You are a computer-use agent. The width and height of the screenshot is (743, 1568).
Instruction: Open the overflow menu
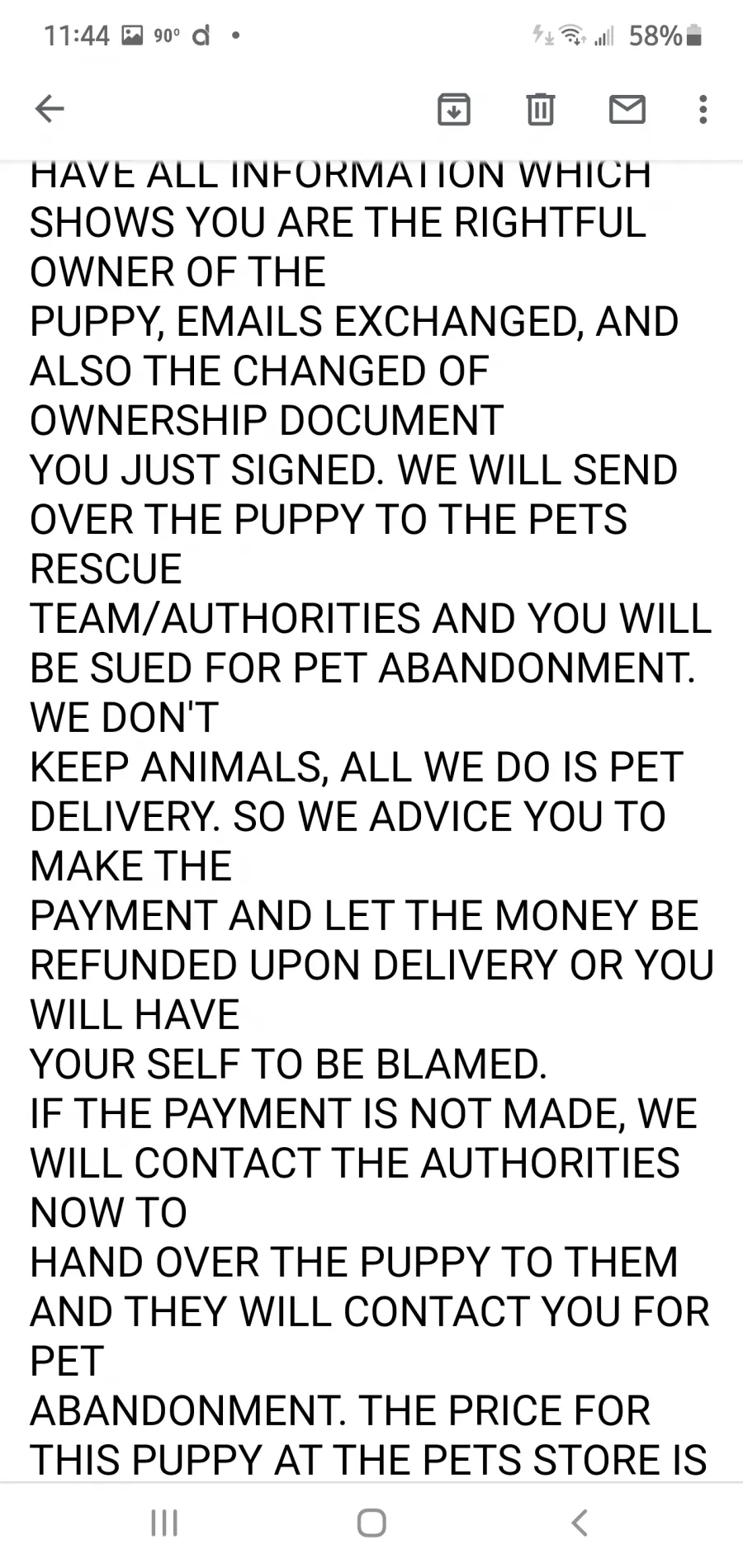(x=703, y=109)
